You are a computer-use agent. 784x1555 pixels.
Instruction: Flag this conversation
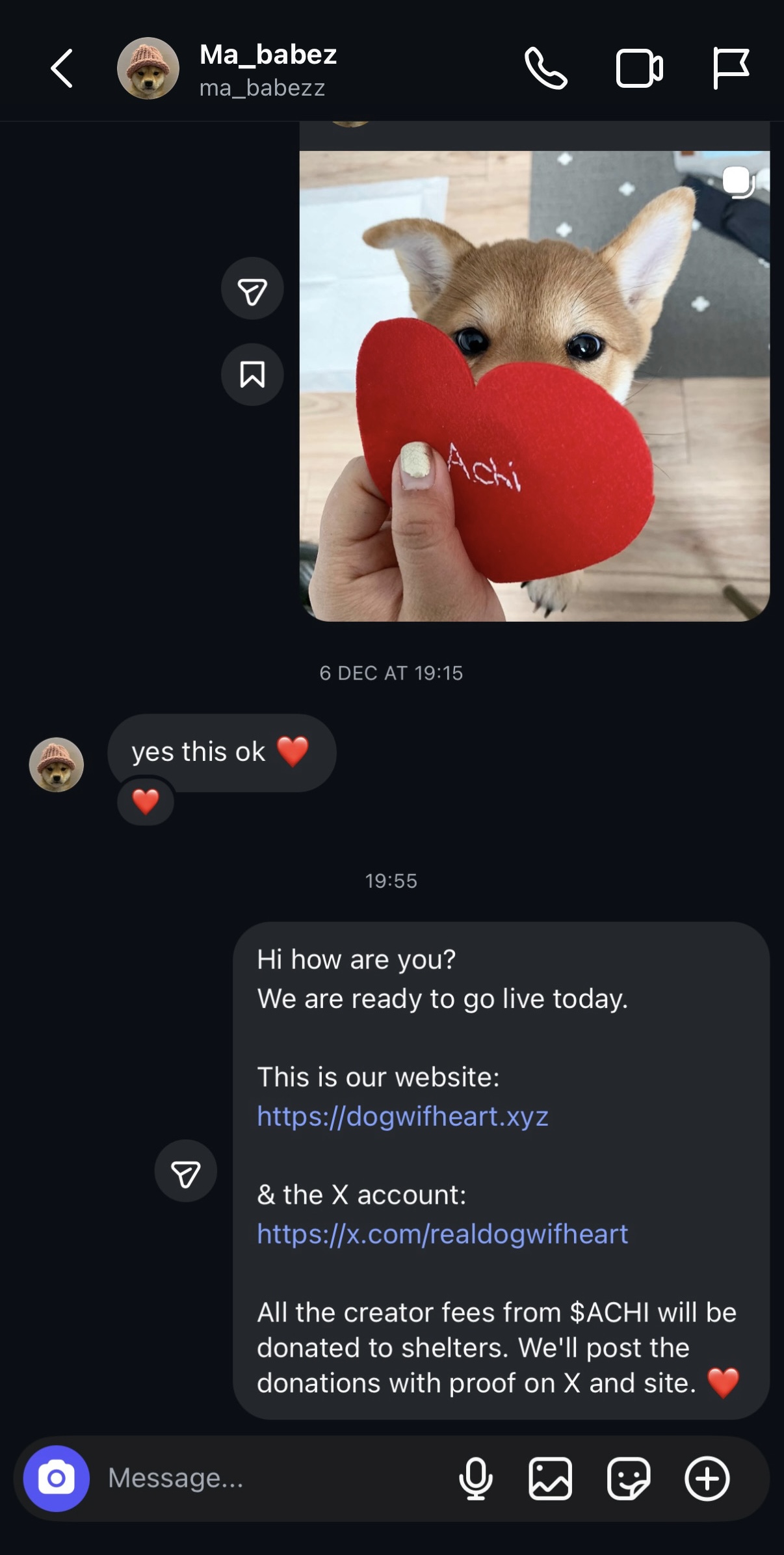point(731,68)
